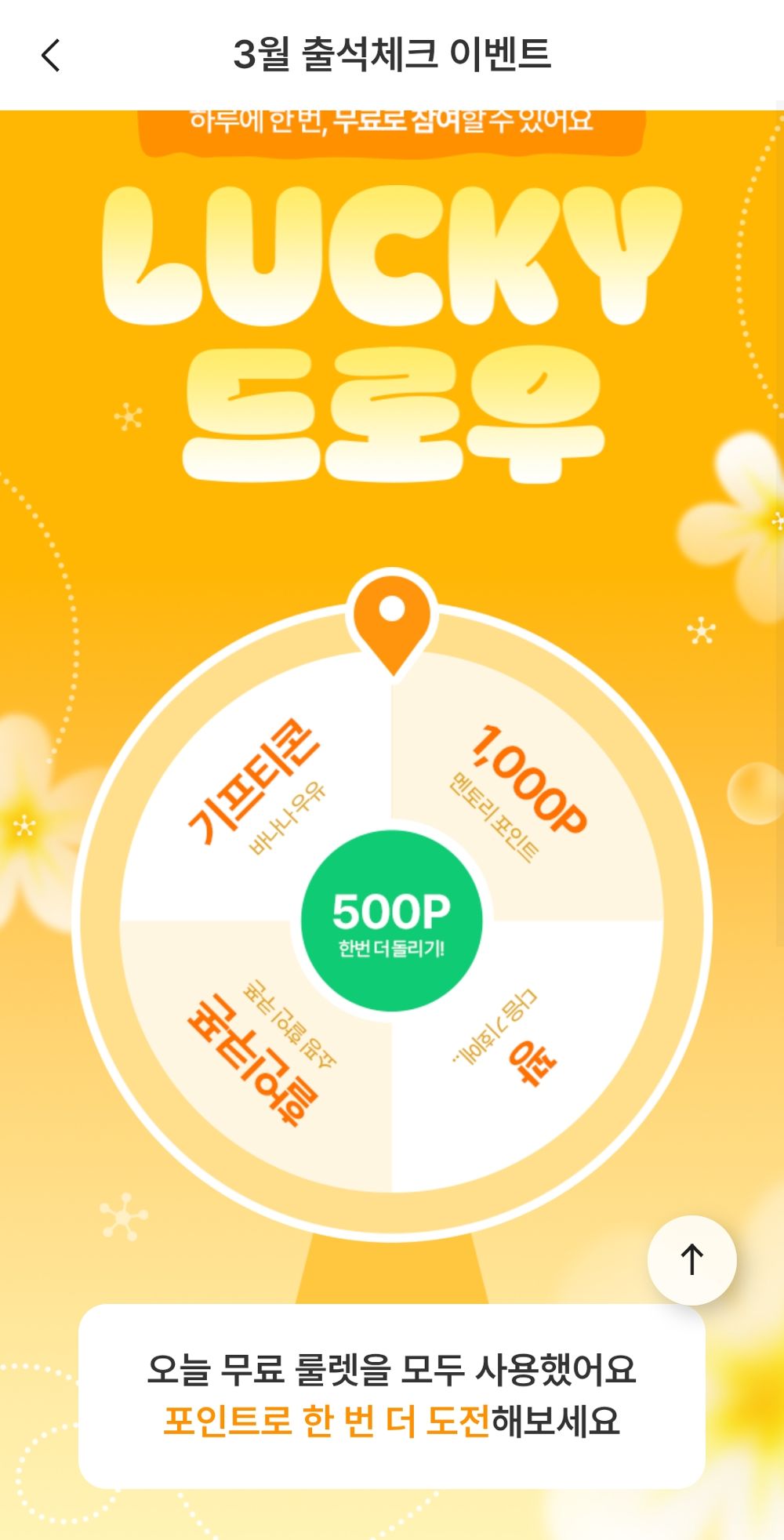Jump back to the top of the page
Image resolution: width=784 pixels, height=1540 pixels.
click(691, 1260)
